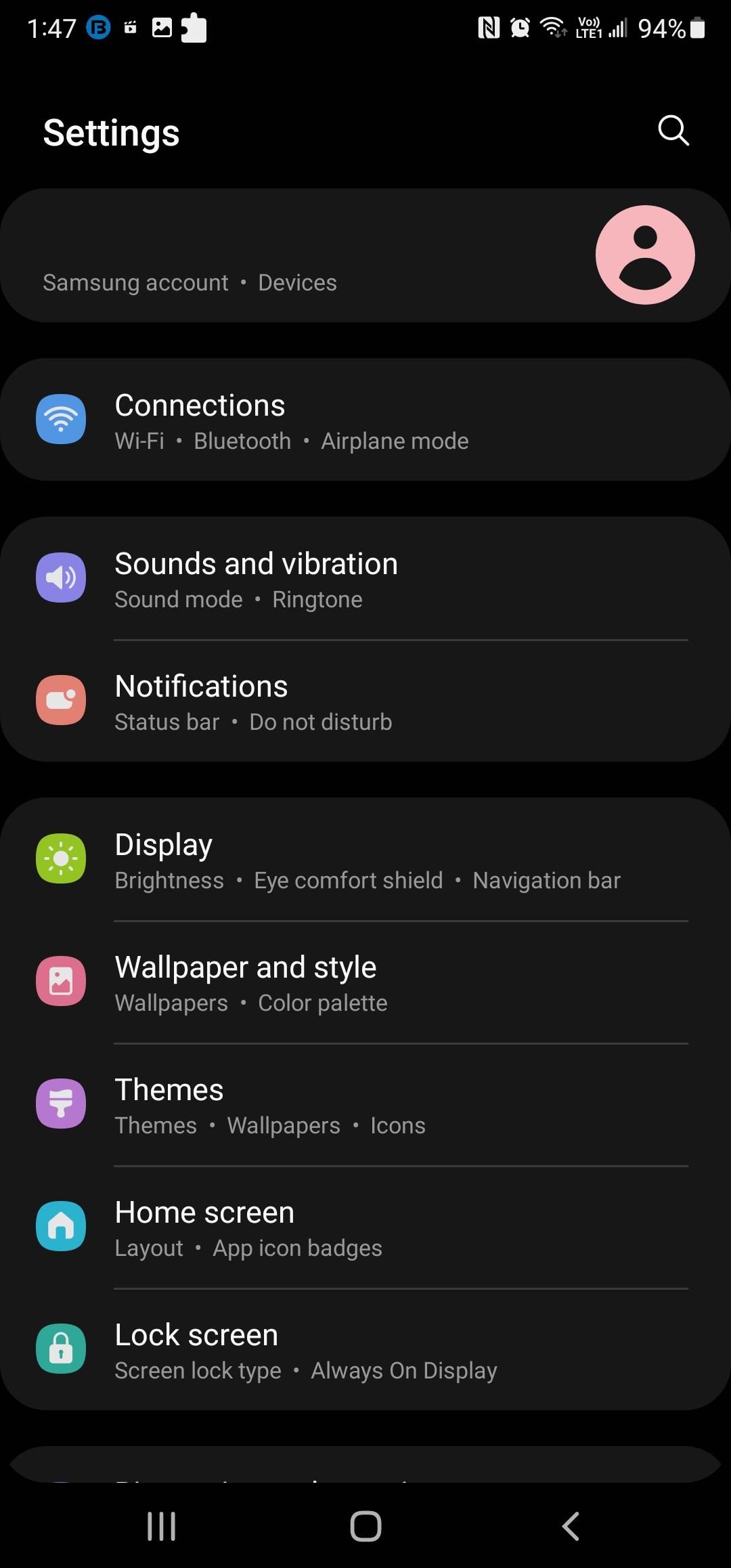This screenshot has height=1568, width=731.
Task: Open Lock screen settings
Action: [365, 1349]
